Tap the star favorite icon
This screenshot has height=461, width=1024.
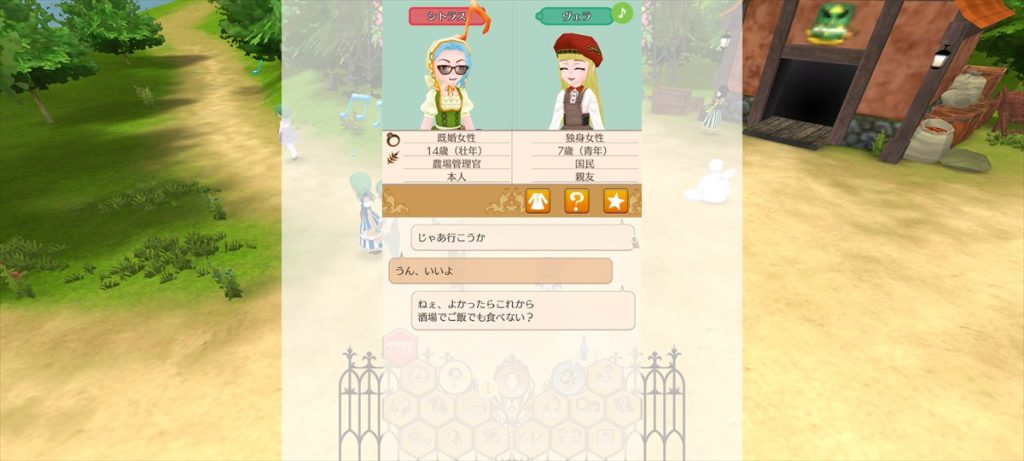click(615, 201)
